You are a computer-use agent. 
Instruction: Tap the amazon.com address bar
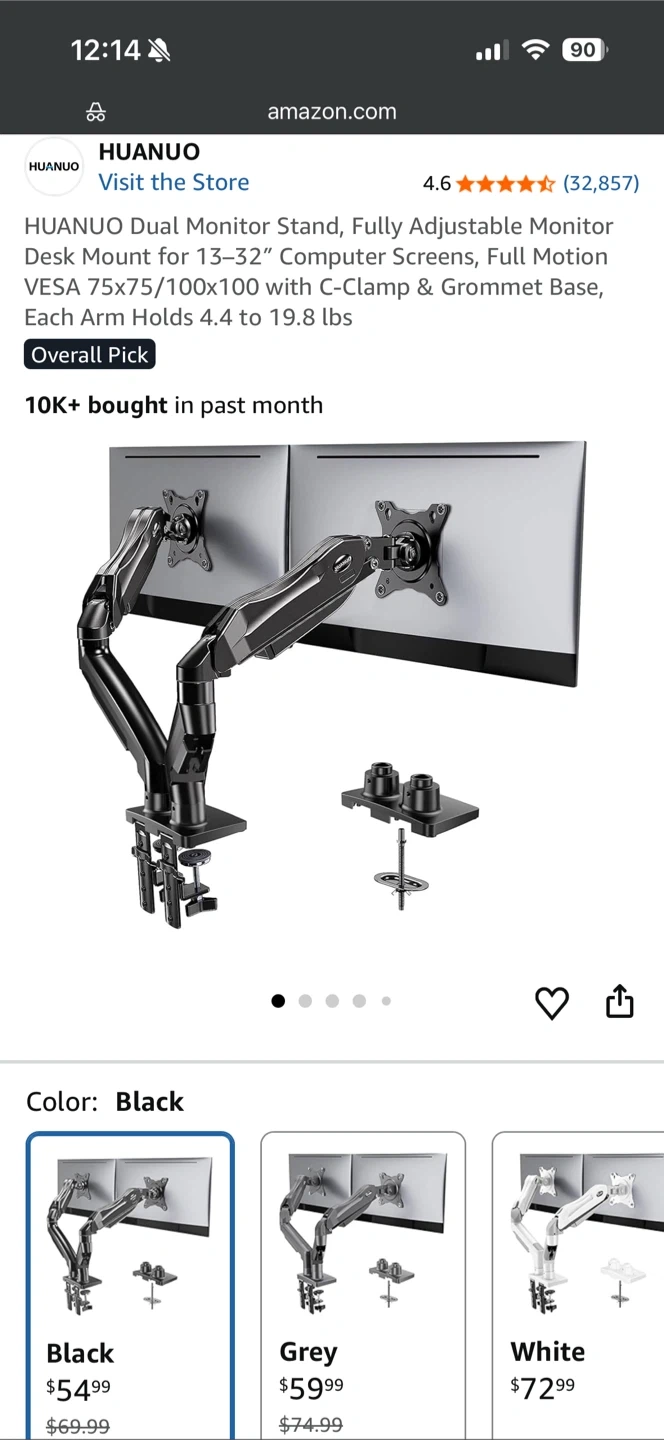pos(331,112)
